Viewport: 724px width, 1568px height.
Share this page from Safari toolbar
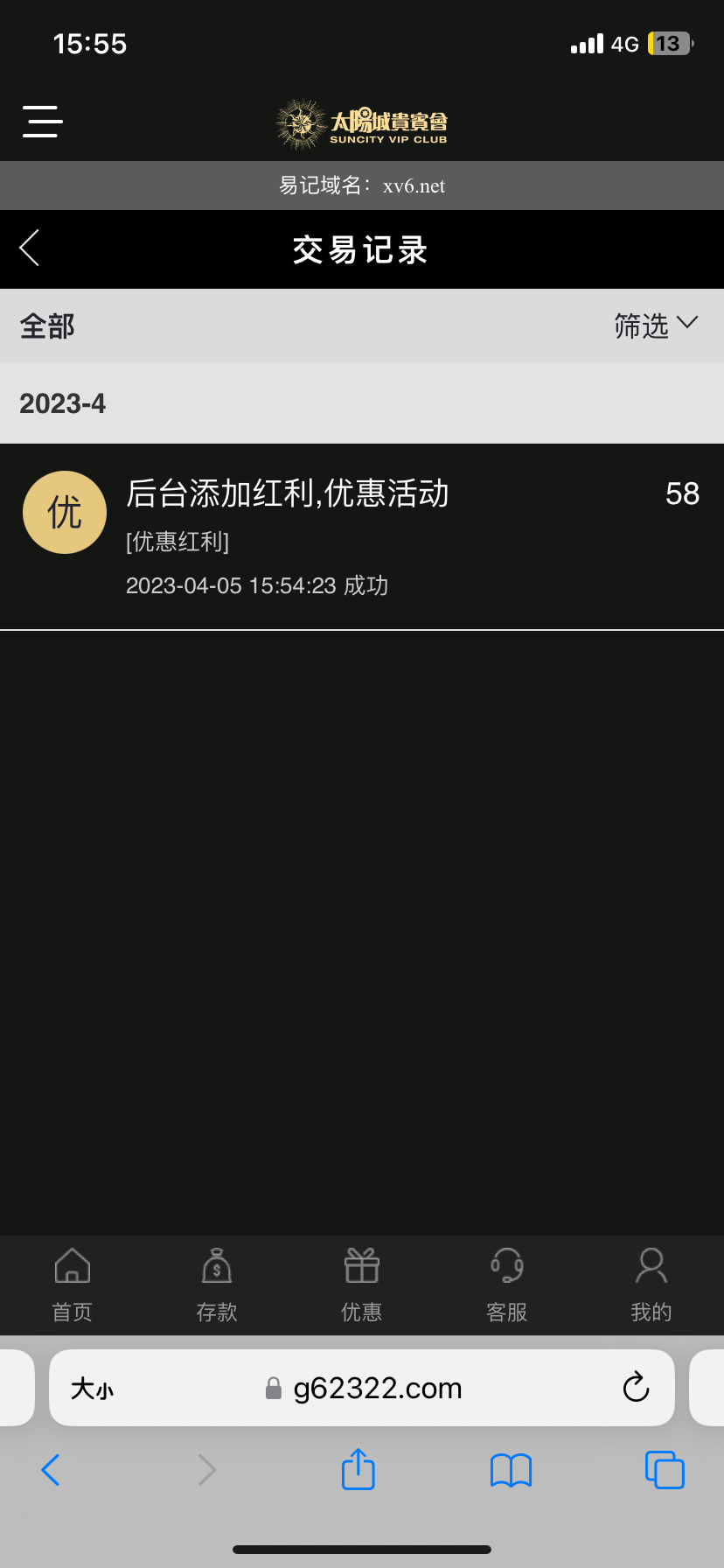tap(358, 1469)
